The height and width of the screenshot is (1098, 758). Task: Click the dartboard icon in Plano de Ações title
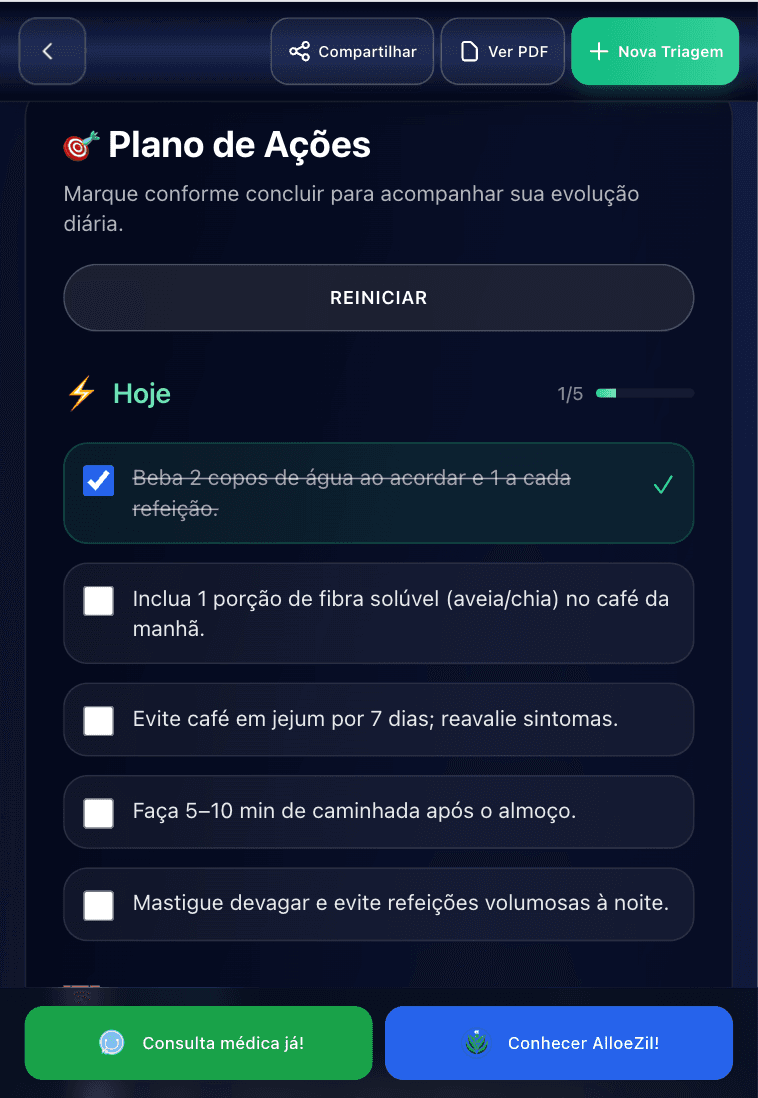click(80, 145)
